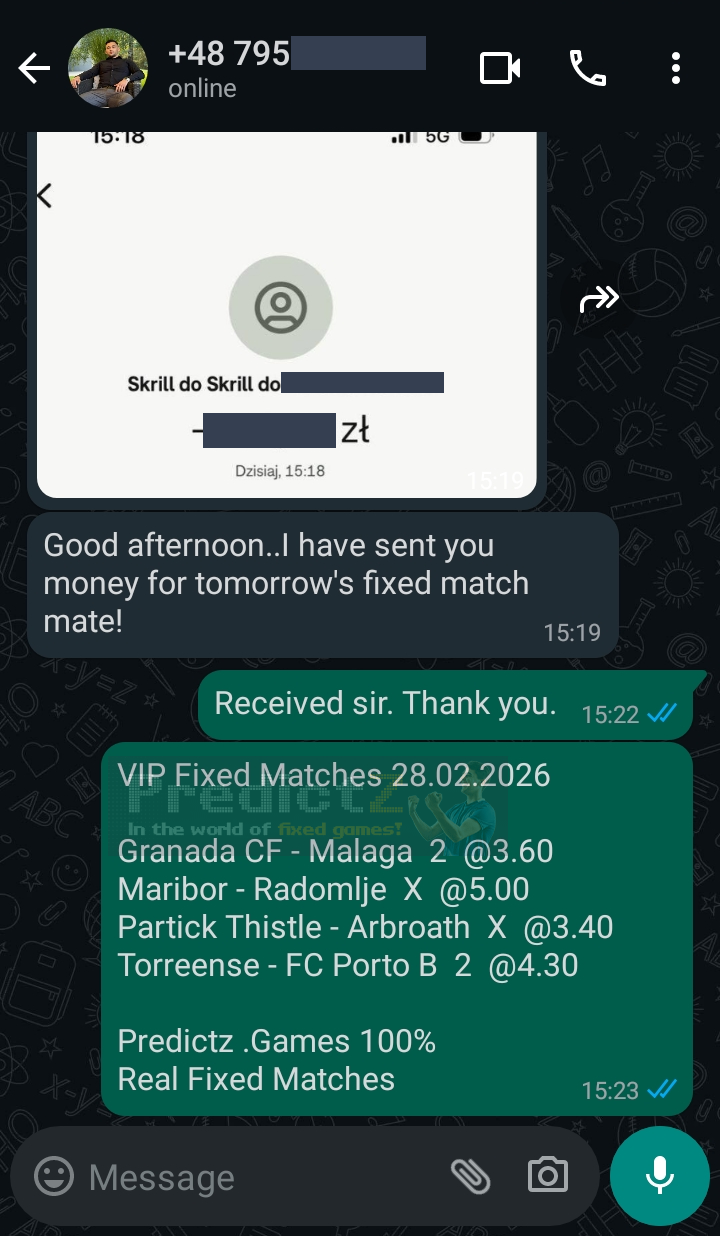Viewport: 720px width, 1236px height.
Task: Start a voice call with the contact
Action: pos(588,67)
